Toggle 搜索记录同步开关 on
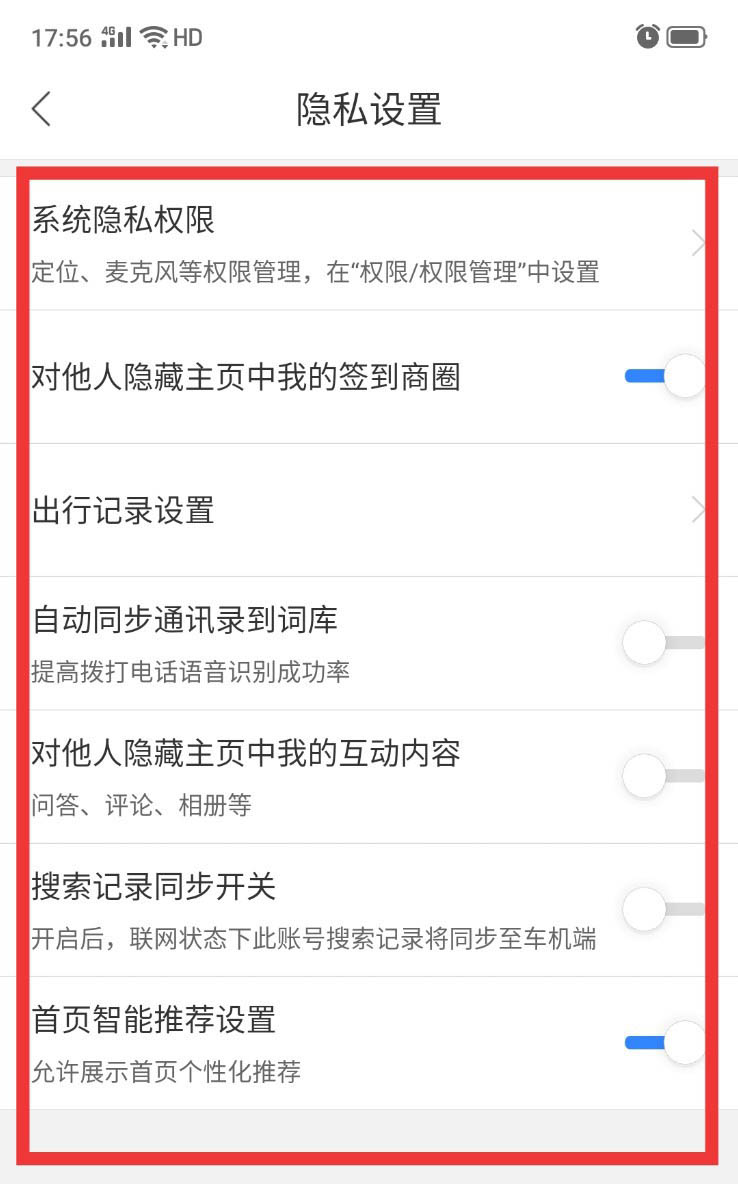Image resolution: width=738 pixels, height=1184 pixels. point(663,909)
